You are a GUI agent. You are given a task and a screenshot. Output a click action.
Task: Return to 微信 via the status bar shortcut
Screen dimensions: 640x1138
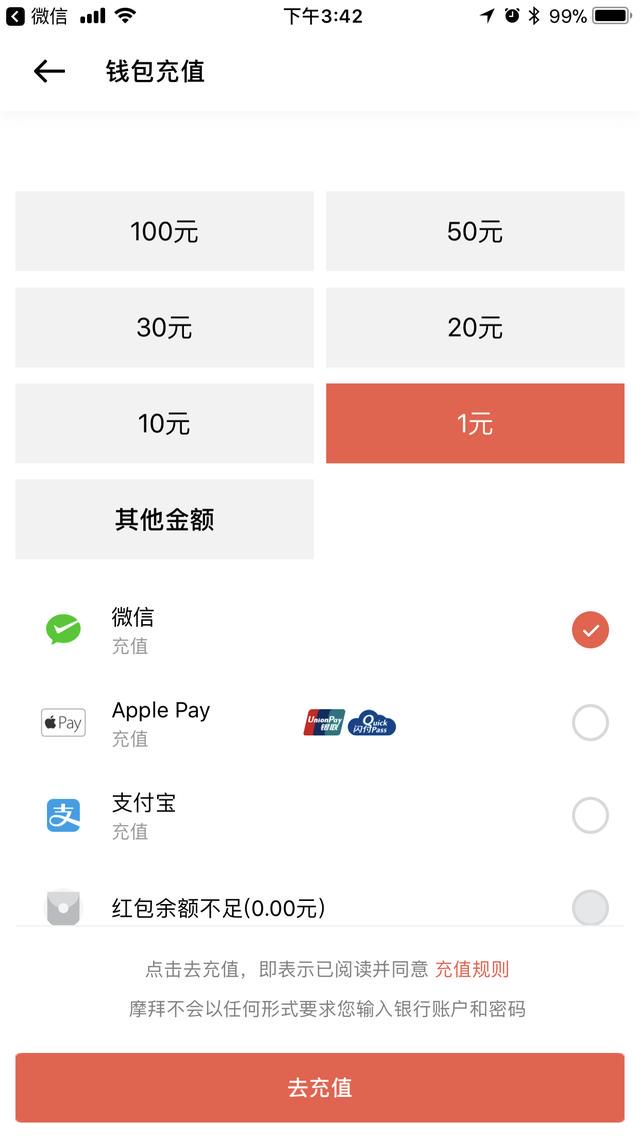(x=36, y=16)
